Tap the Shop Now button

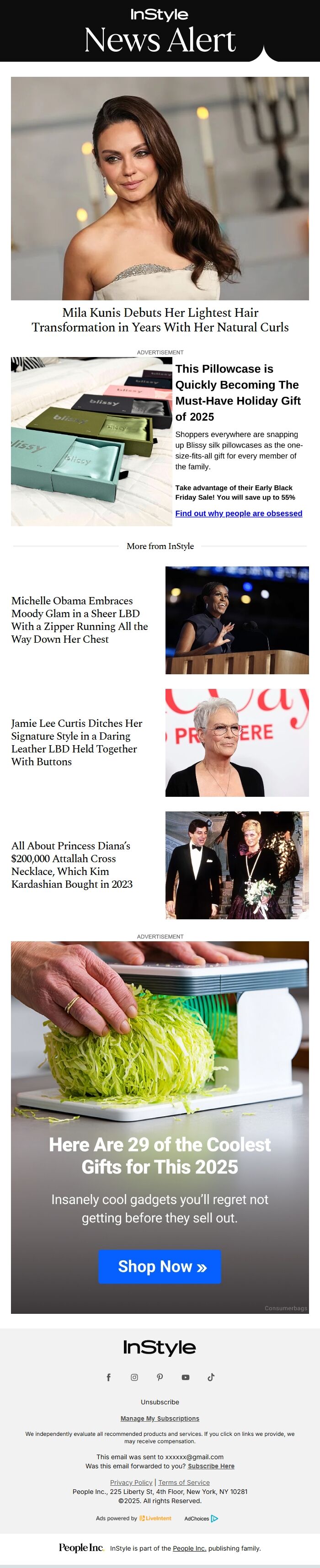click(160, 1266)
